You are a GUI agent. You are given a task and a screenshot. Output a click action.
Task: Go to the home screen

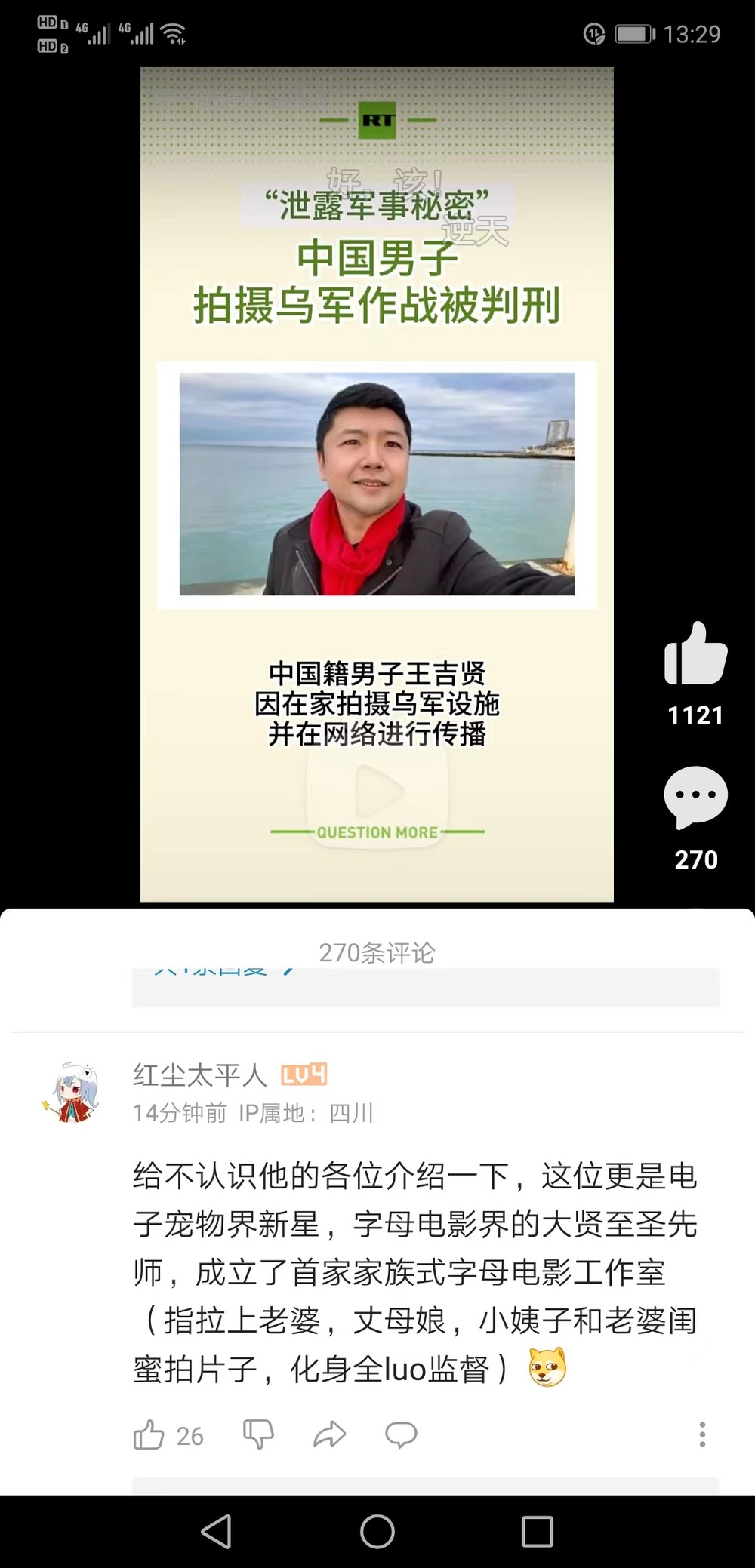(x=377, y=1532)
